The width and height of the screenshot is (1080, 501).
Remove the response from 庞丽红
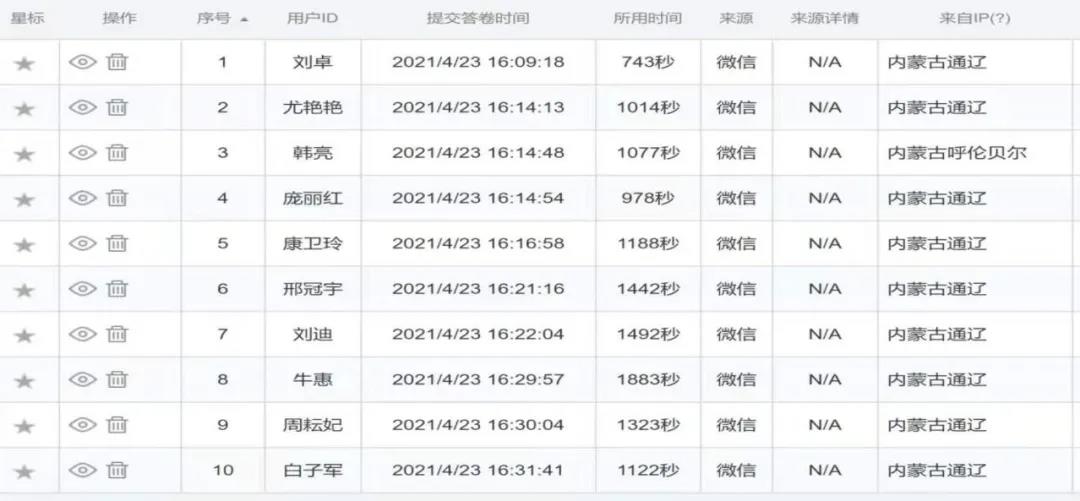tap(118, 198)
